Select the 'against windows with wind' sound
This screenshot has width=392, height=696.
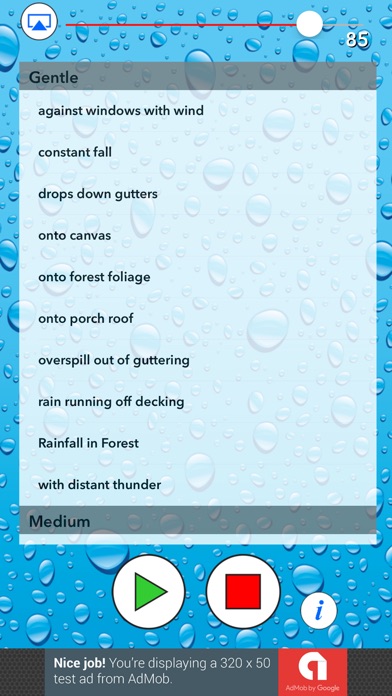pyautogui.click(x=198, y=111)
